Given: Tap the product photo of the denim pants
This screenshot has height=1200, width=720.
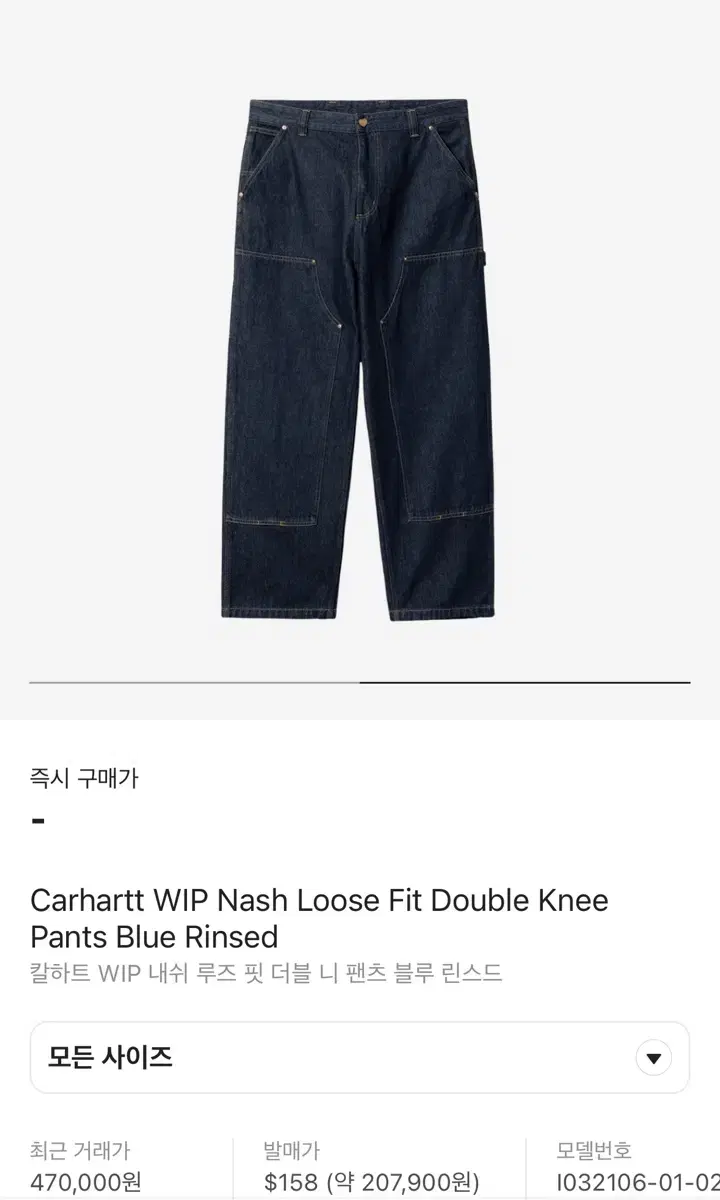Looking at the screenshot, I should 360,360.
